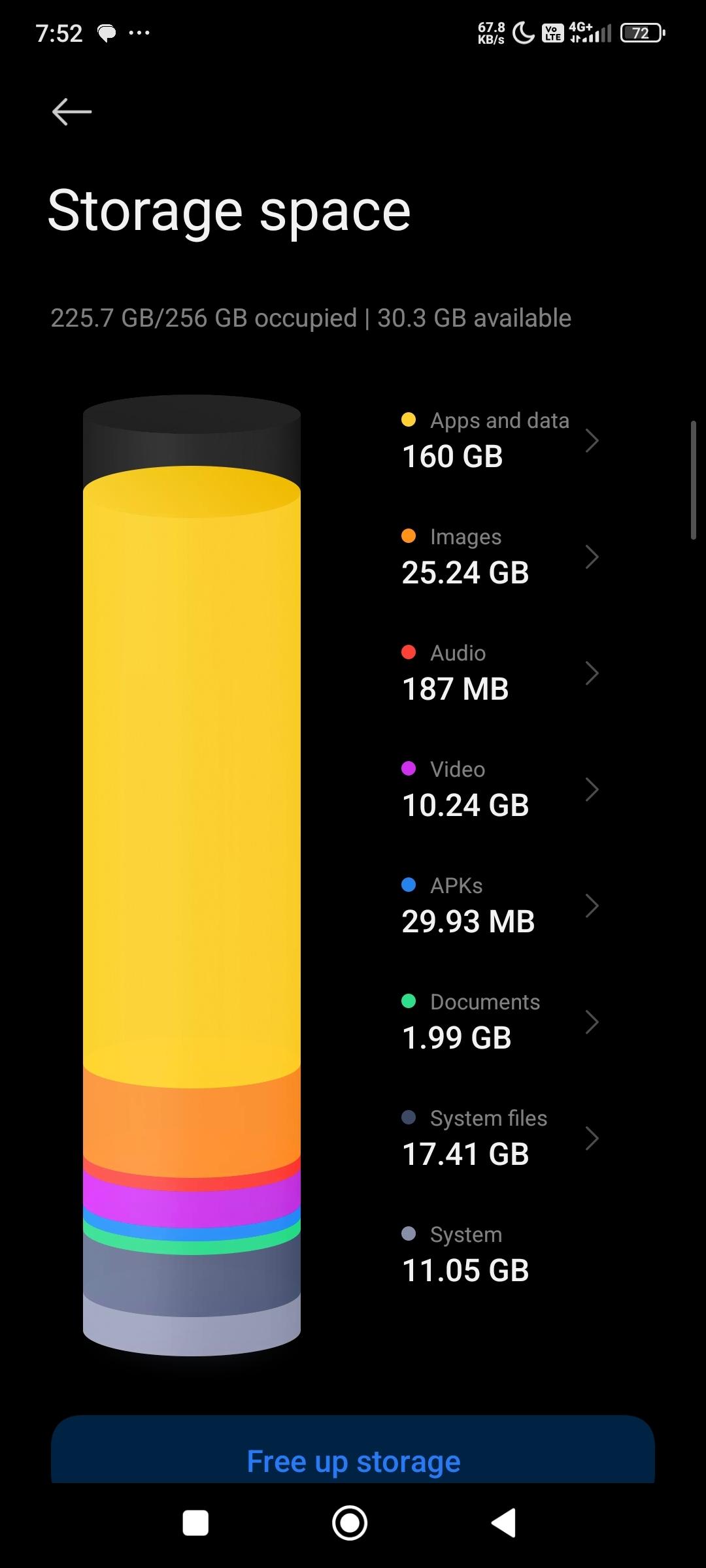706x1568 pixels.
Task: Go back from Storage space
Action: pos(72,112)
